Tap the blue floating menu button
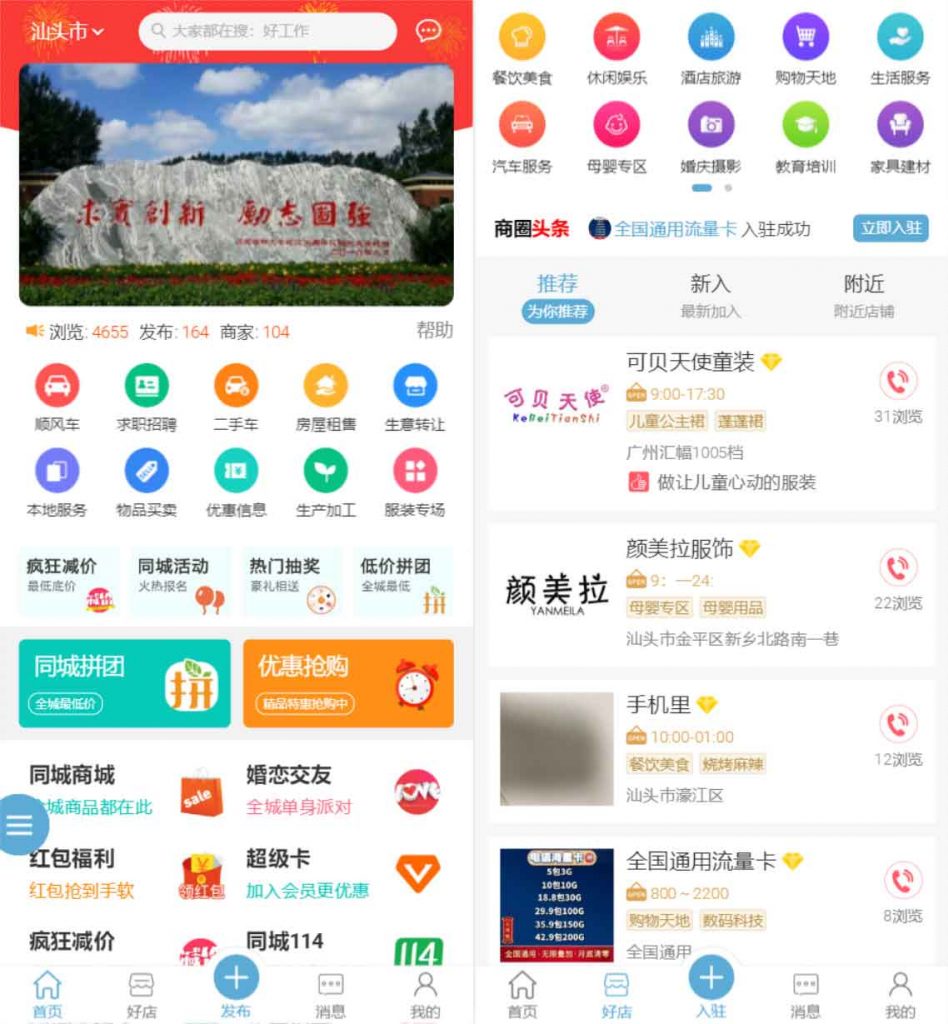 coord(20,824)
